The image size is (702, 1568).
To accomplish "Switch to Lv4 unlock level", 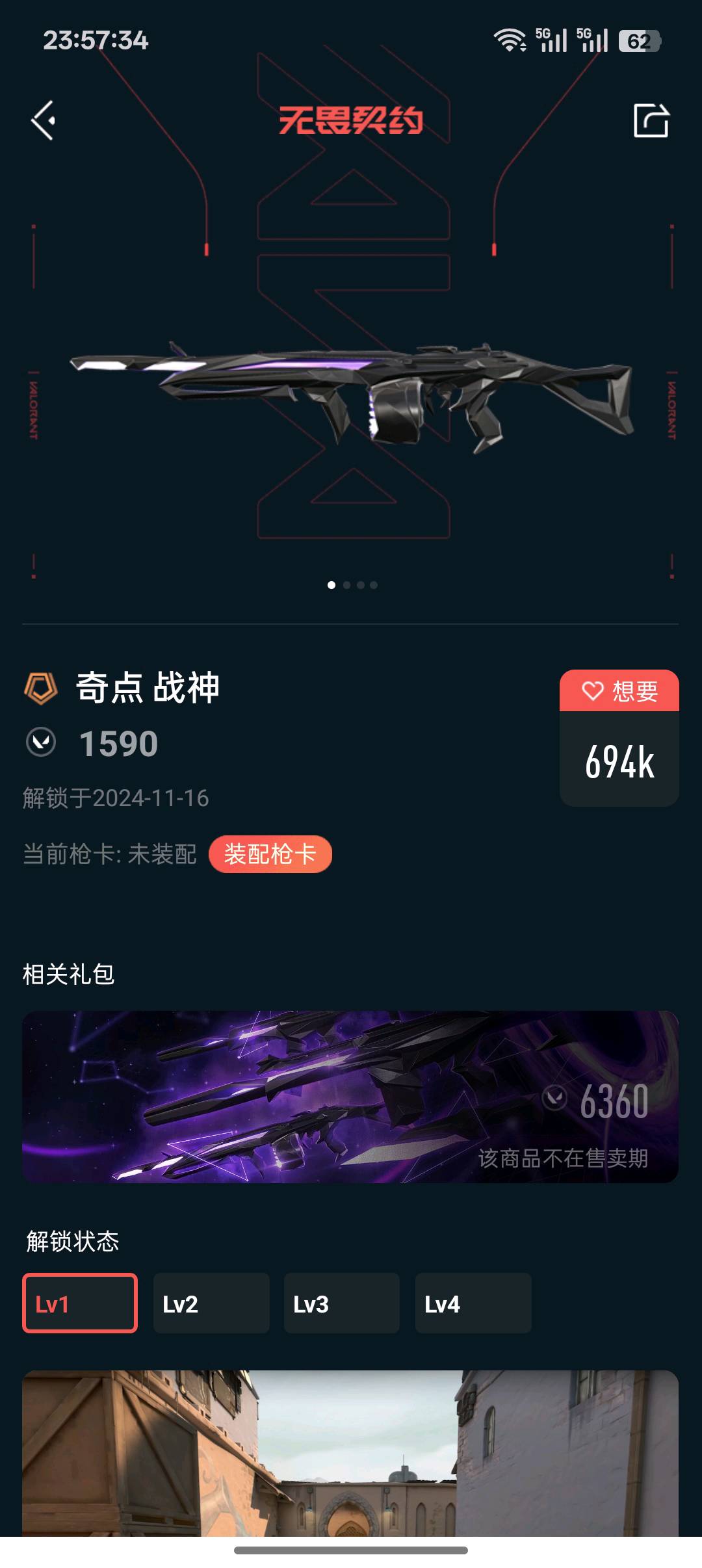I will [473, 1303].
